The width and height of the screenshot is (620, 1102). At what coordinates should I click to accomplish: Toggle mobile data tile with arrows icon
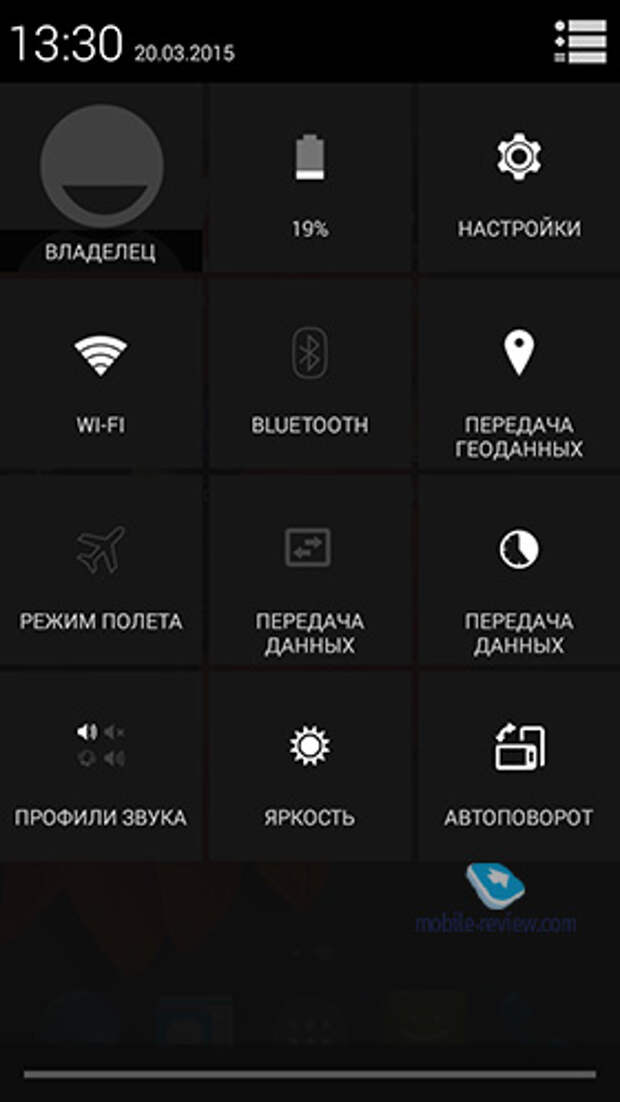pyautogui.click(x=310, y=570)
